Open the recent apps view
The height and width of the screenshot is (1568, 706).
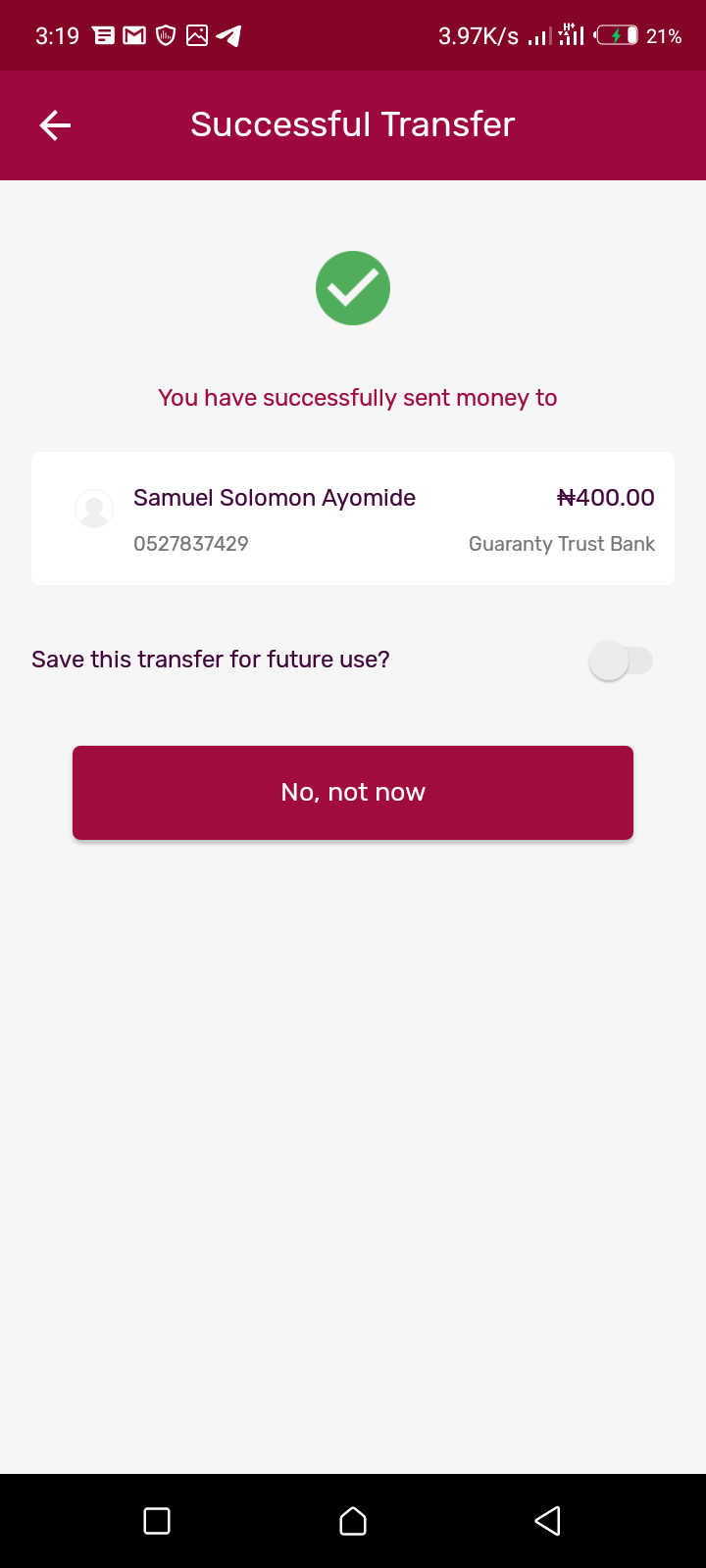(157, 1521)
